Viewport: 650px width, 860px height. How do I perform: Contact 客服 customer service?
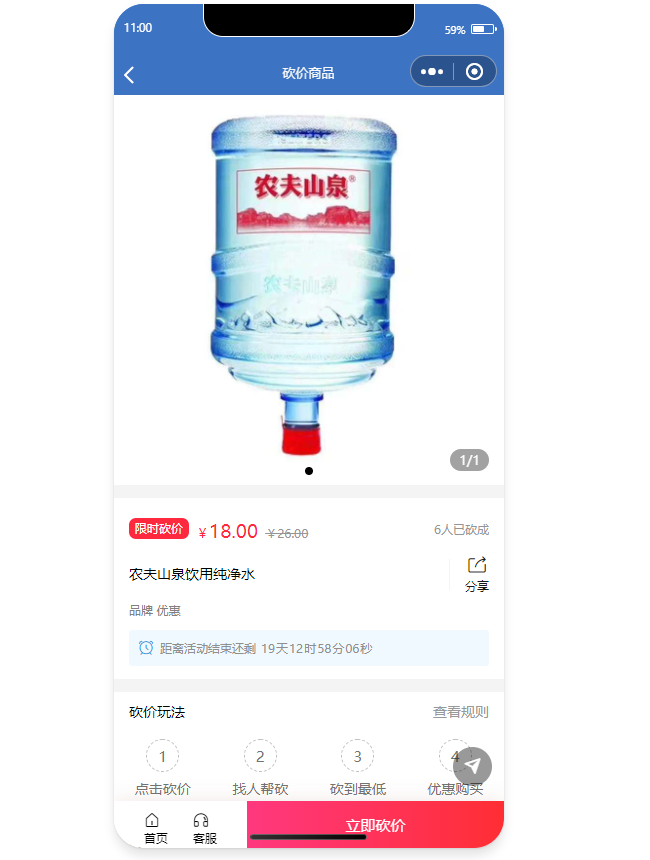pyautogui.click(x=204, y=828)
